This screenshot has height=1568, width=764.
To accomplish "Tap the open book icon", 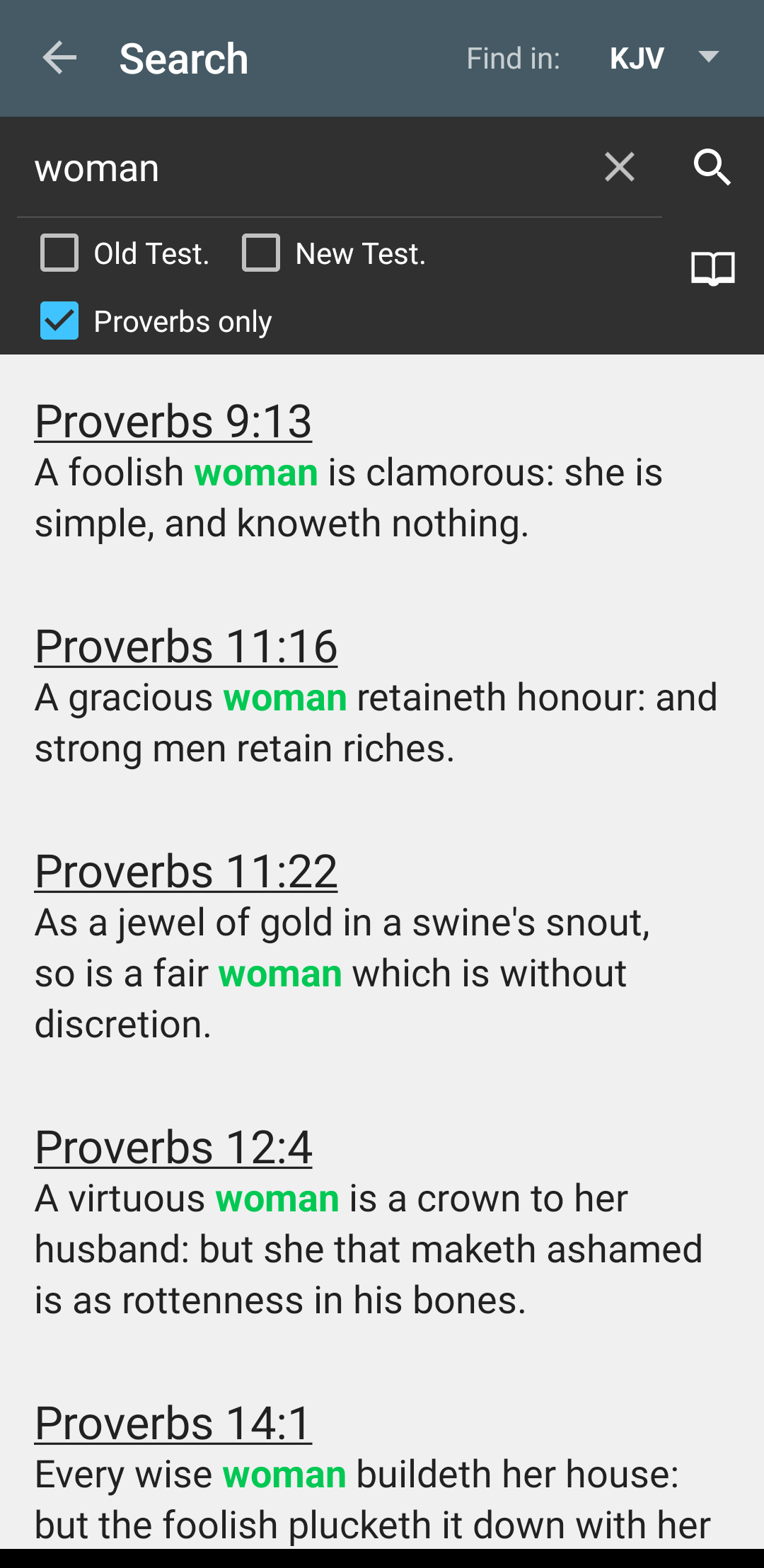I will pos(713,268).
